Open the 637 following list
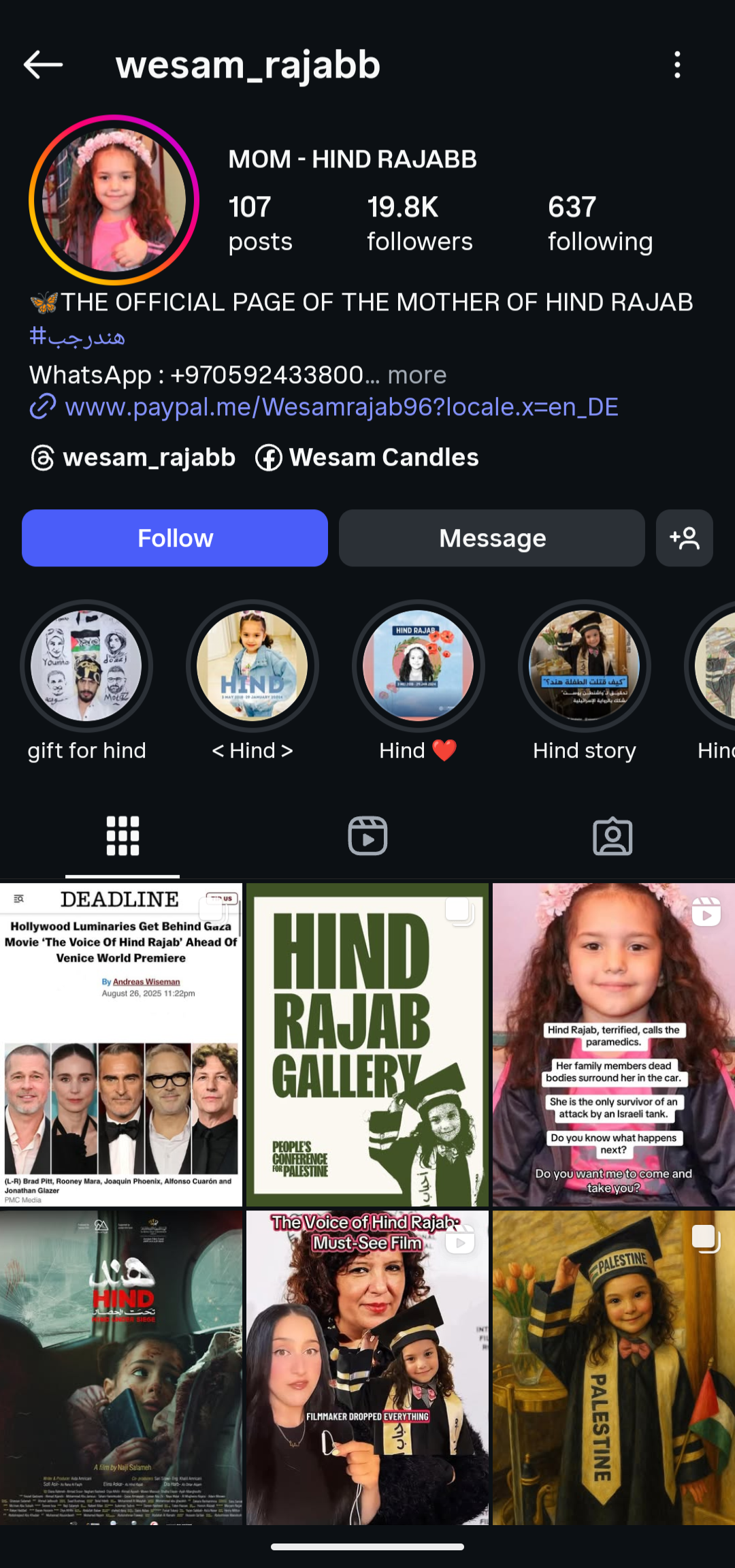Viewport: 735px width, 1568px height. 600,223
